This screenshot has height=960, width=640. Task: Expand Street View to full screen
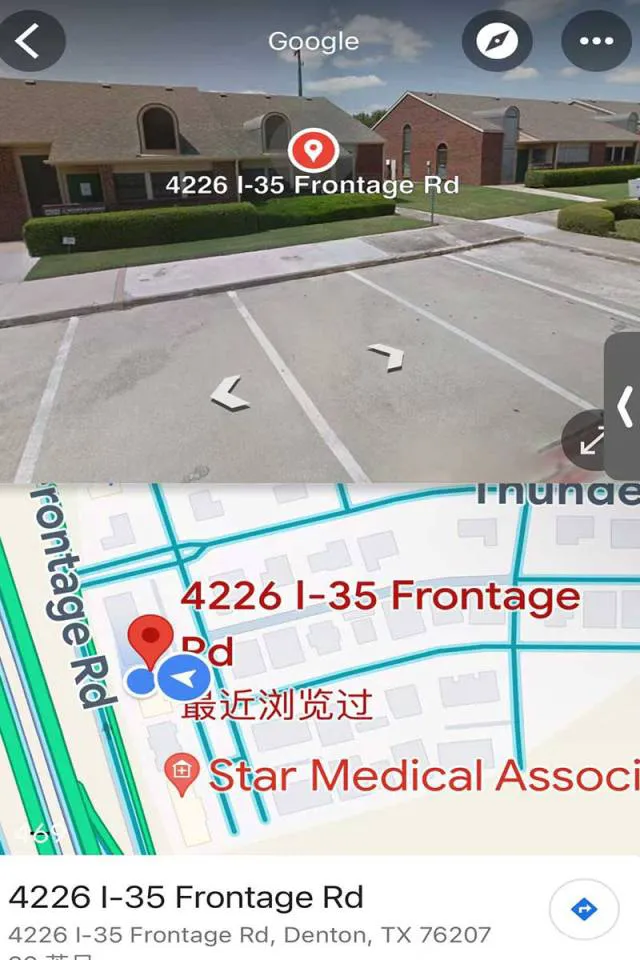coord(590,440)
